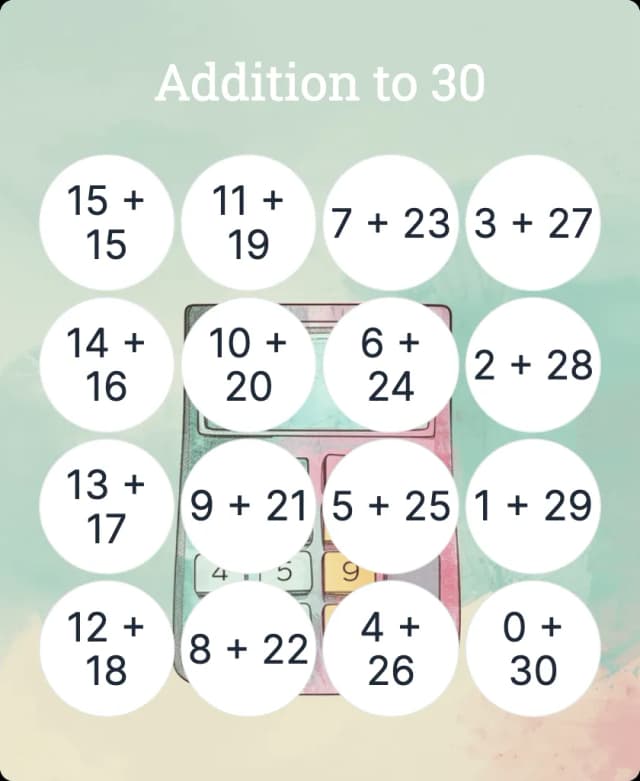Viewport: 640px width, 781px height.
Task: Select the 11 + 19 circle
Action: (248, 223)
